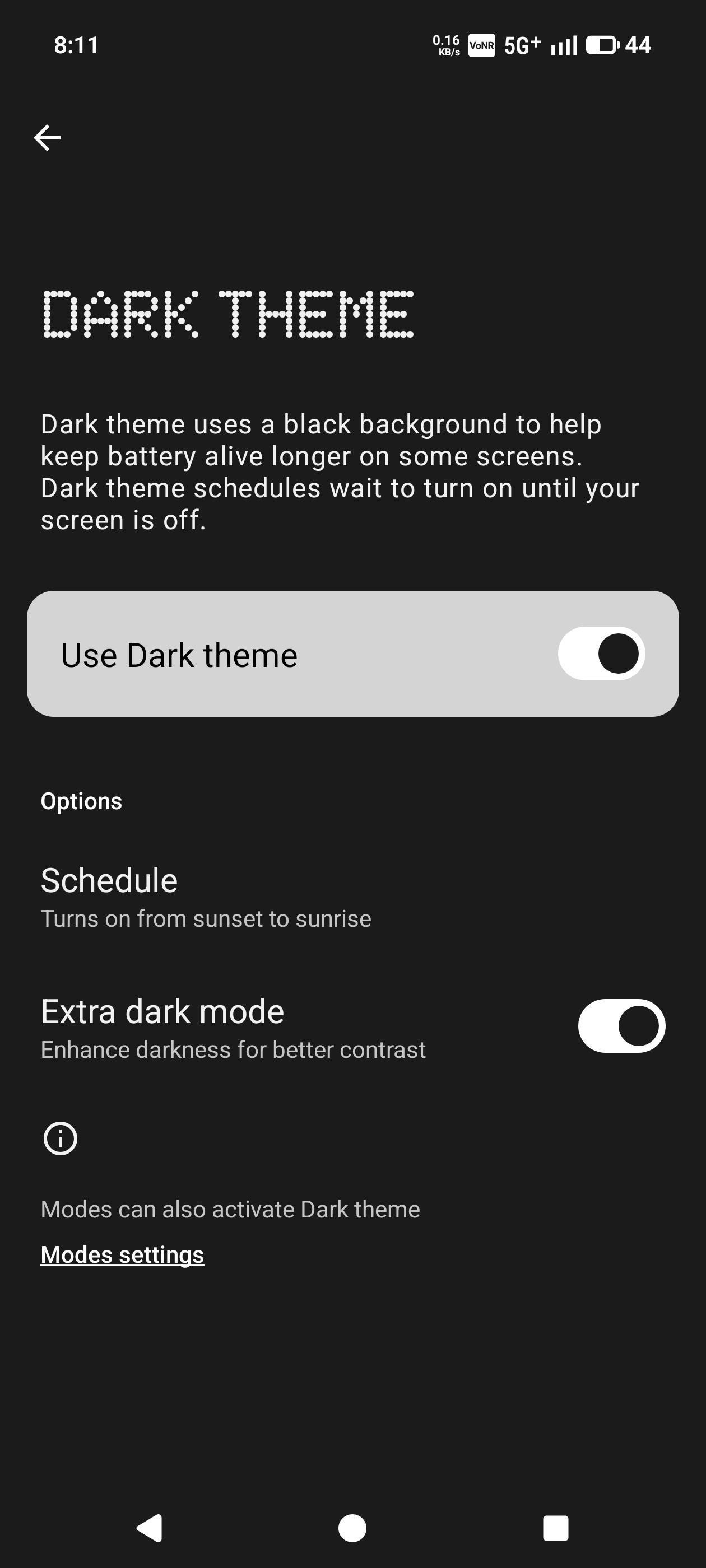Tap the system home button
Viewport: 706px width, 1568px height.
tap(352, 1527)
